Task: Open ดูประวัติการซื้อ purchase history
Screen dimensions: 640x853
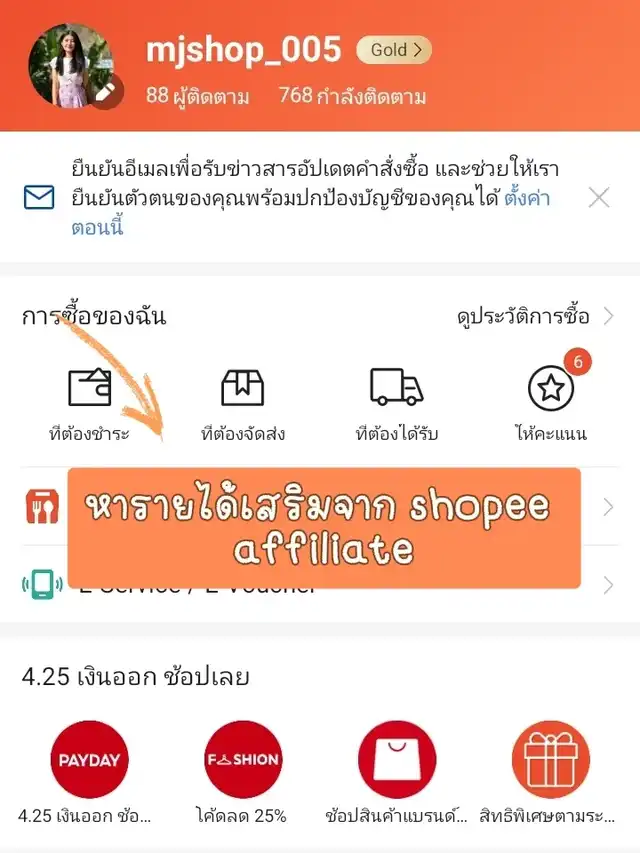Action: click(x=533, y=317)
